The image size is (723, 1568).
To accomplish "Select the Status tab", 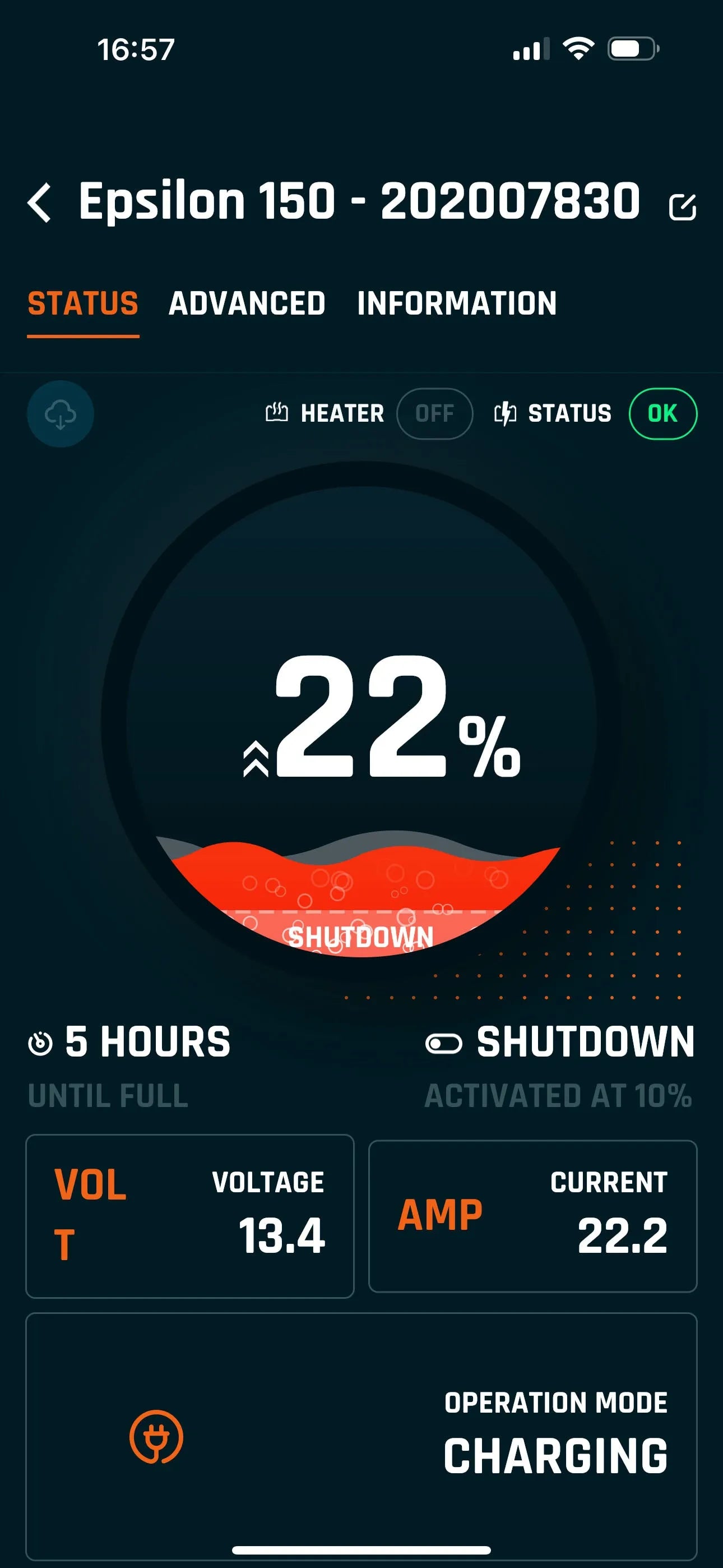I will [x=84, y=303].
